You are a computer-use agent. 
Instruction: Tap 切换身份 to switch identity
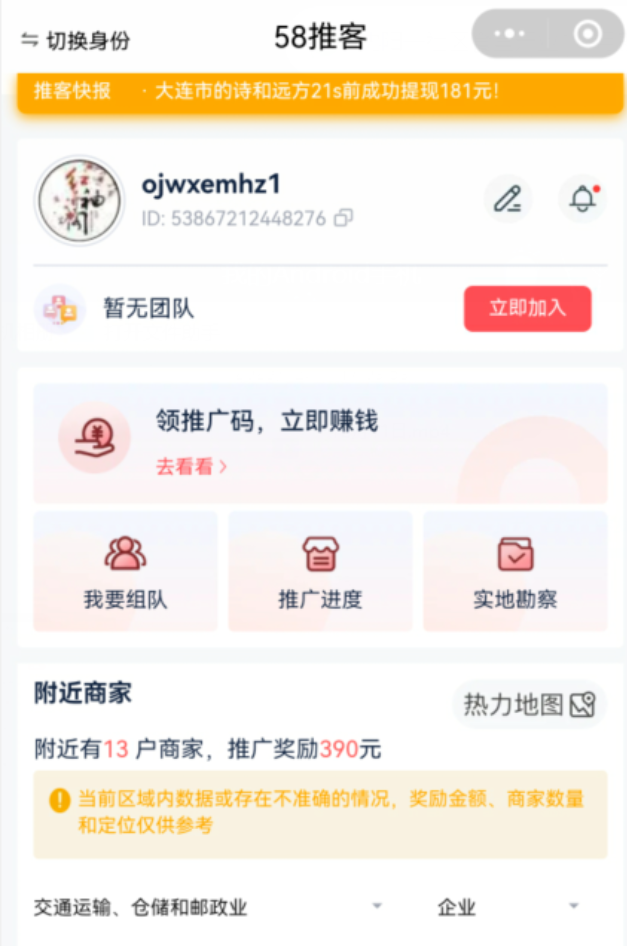tap(76, 40)
